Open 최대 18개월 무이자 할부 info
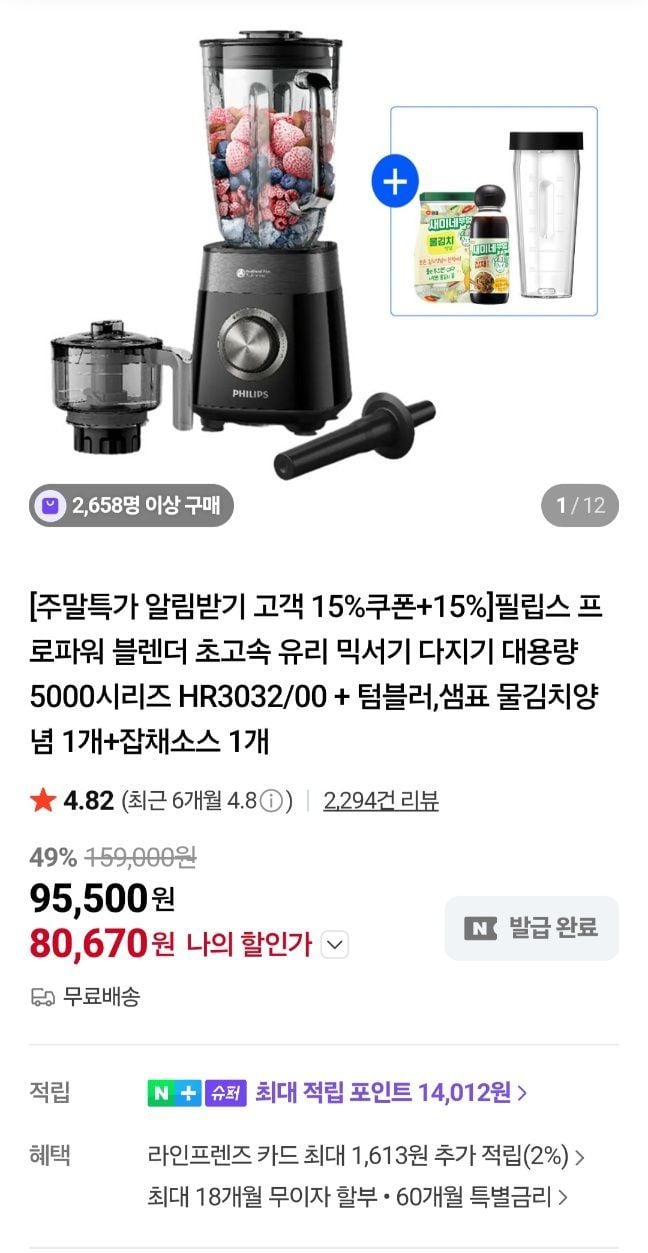This screenshot has height=1253, width=648. click(x=357, y=1196)
